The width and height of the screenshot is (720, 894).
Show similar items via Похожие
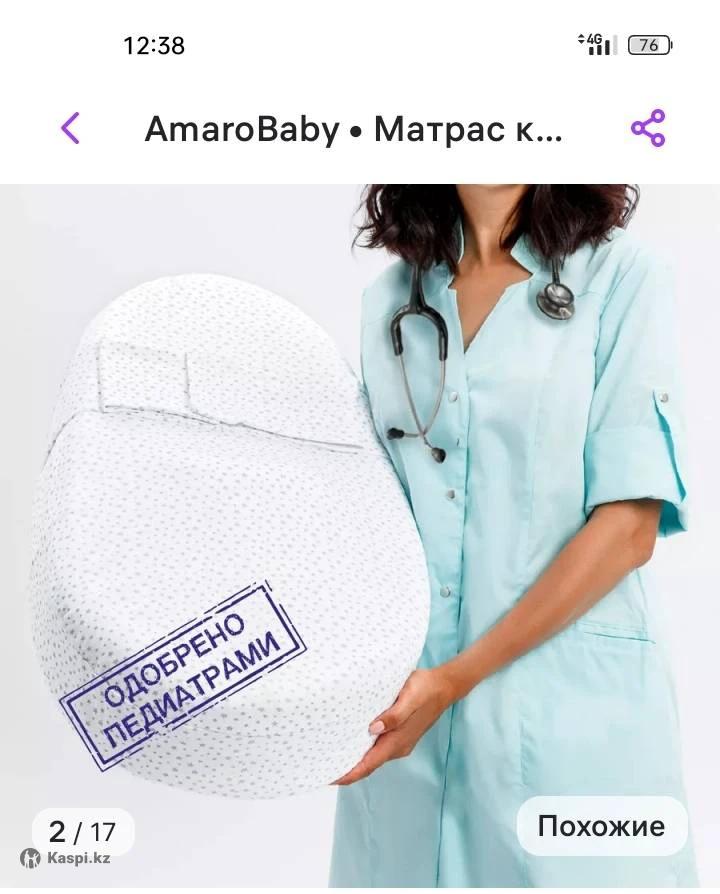601,826
